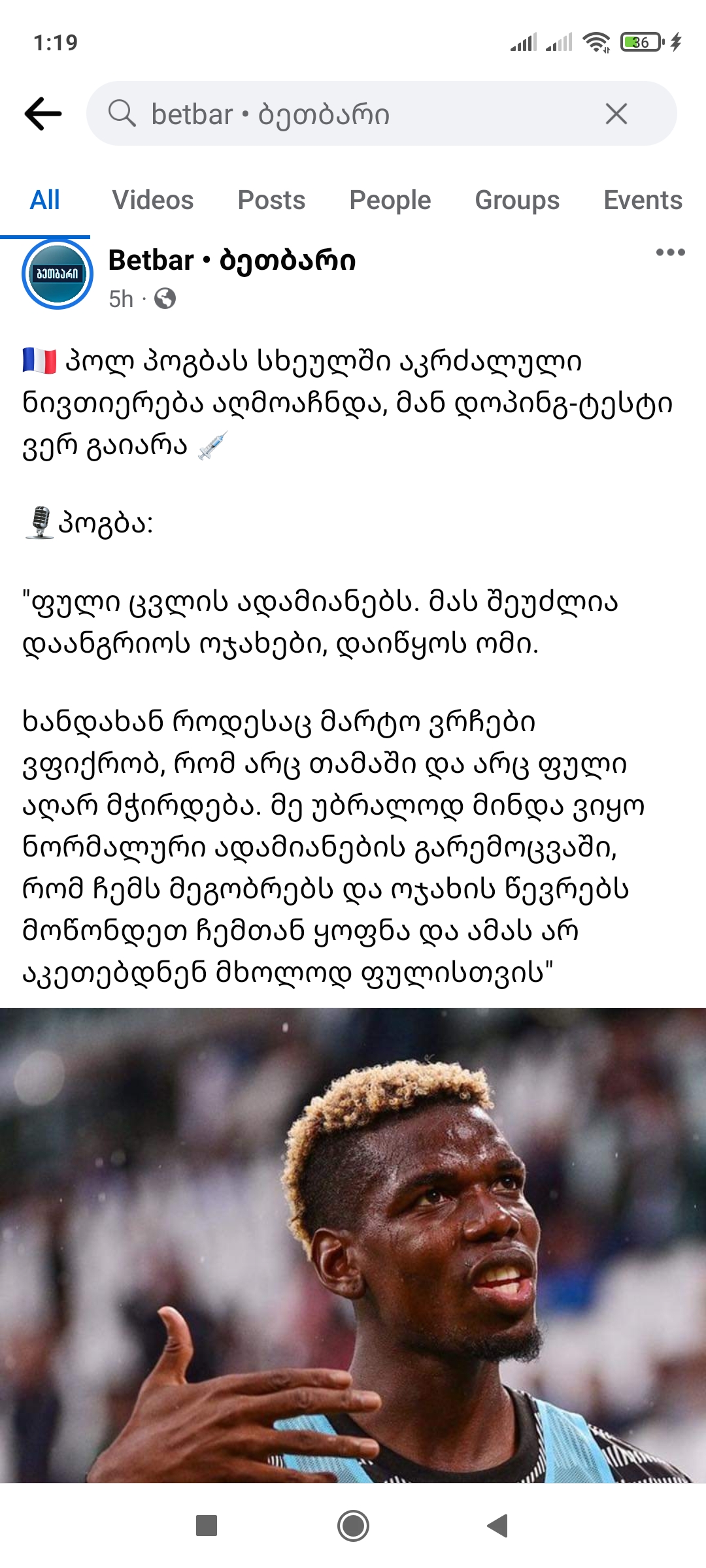Open the Pogba post photo

click(x=353, y=1245)
